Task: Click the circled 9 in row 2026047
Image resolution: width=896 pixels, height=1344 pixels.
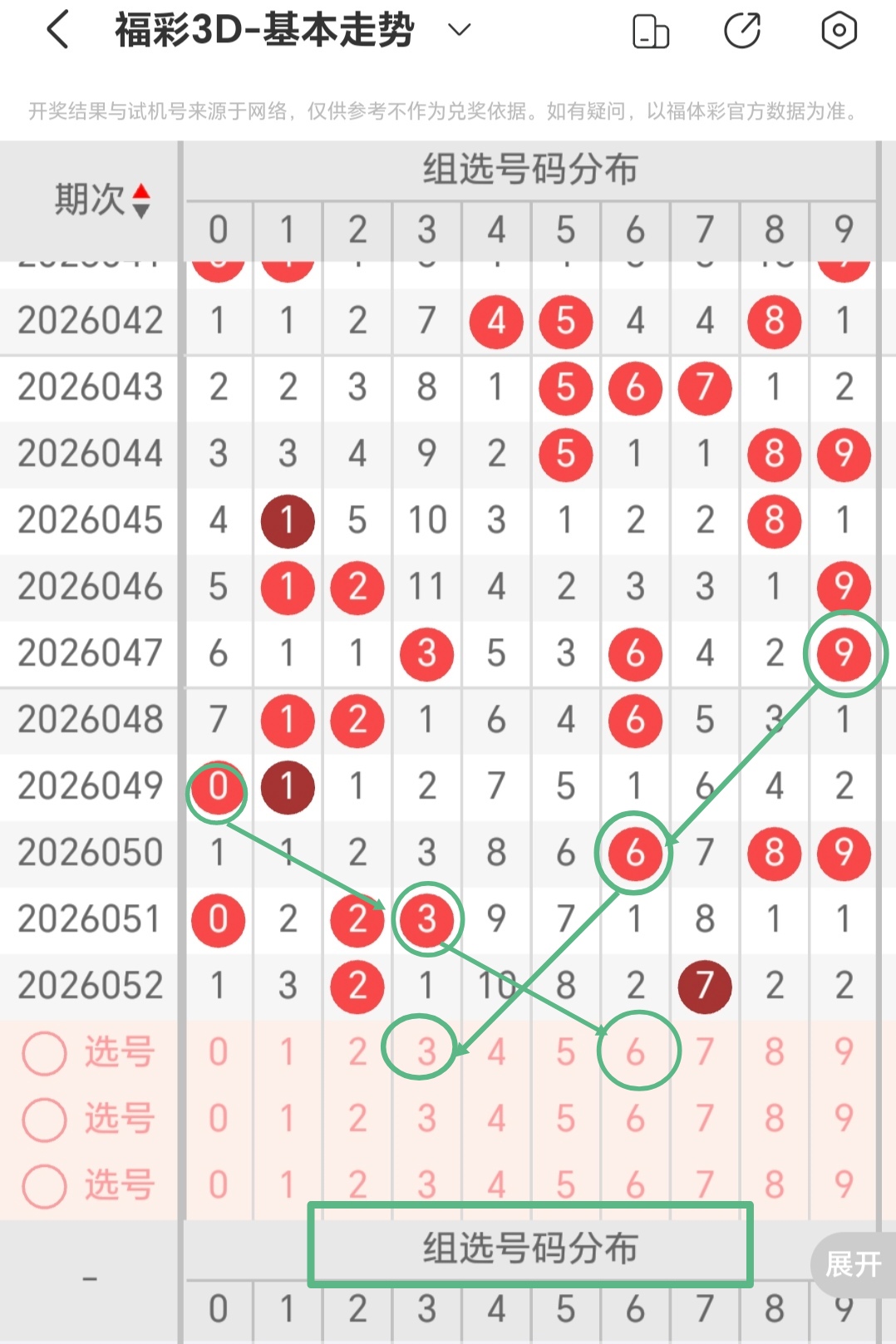Action: 844,653
